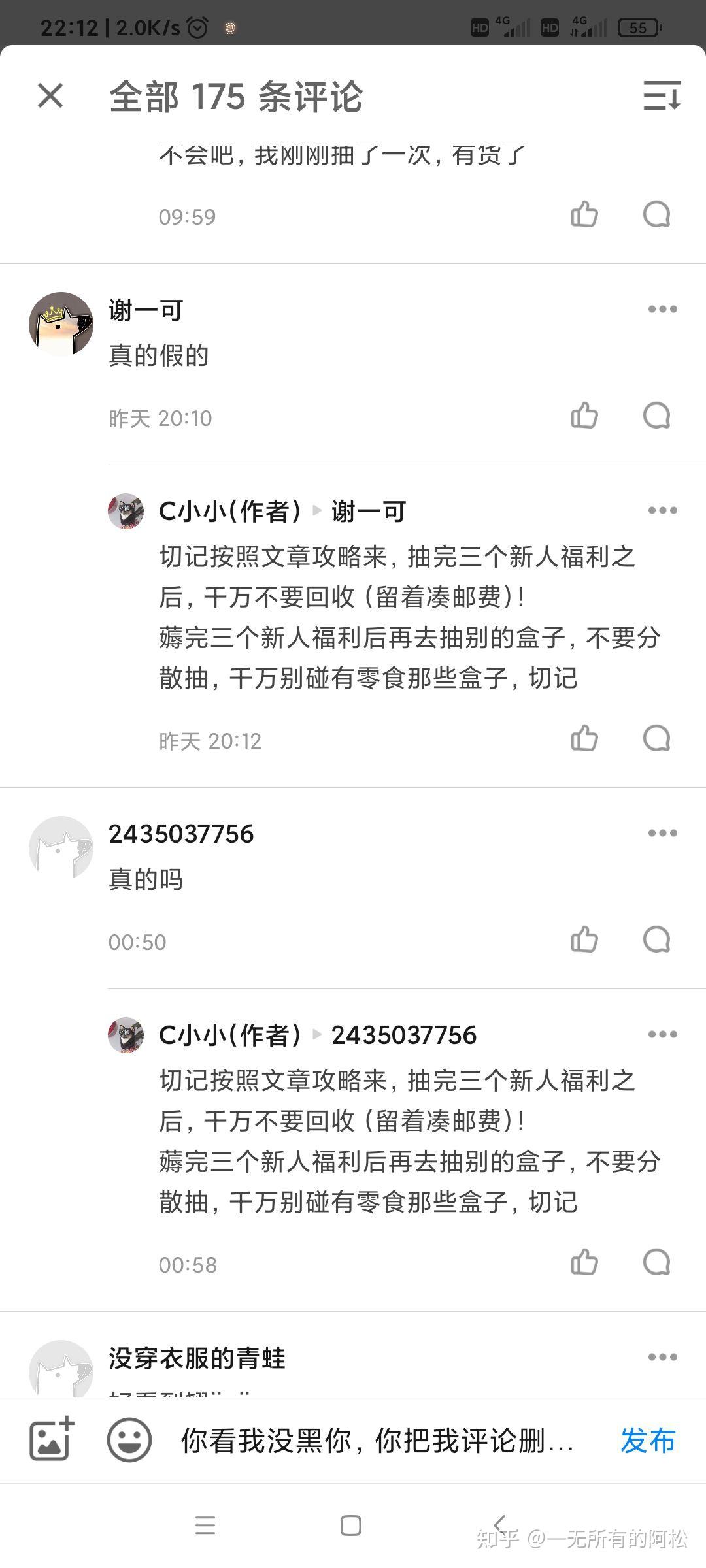Attach an image to your comment
This screenshot has width=706, height=1568.
(x=52, y=1440)
